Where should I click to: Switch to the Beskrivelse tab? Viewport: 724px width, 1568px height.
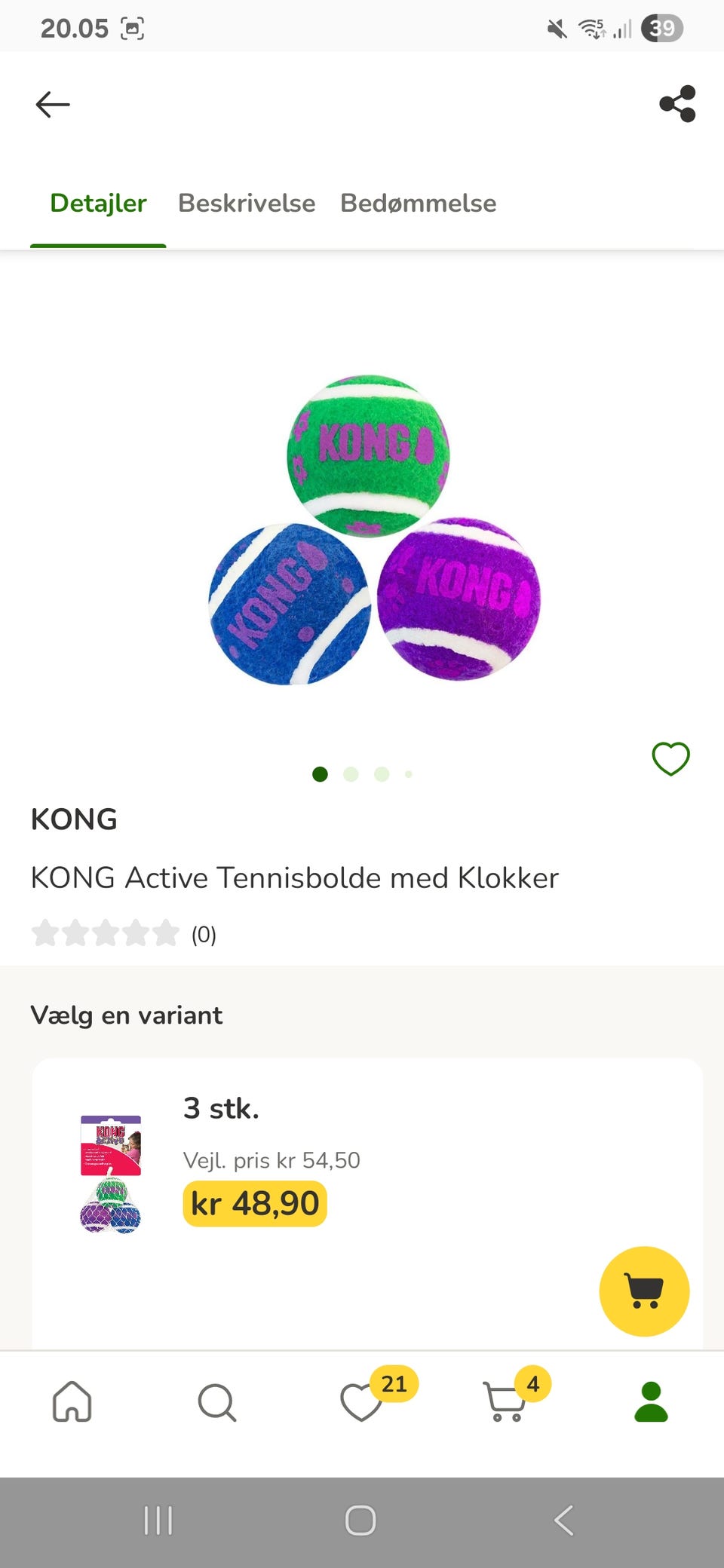click(x=247, y=204)
